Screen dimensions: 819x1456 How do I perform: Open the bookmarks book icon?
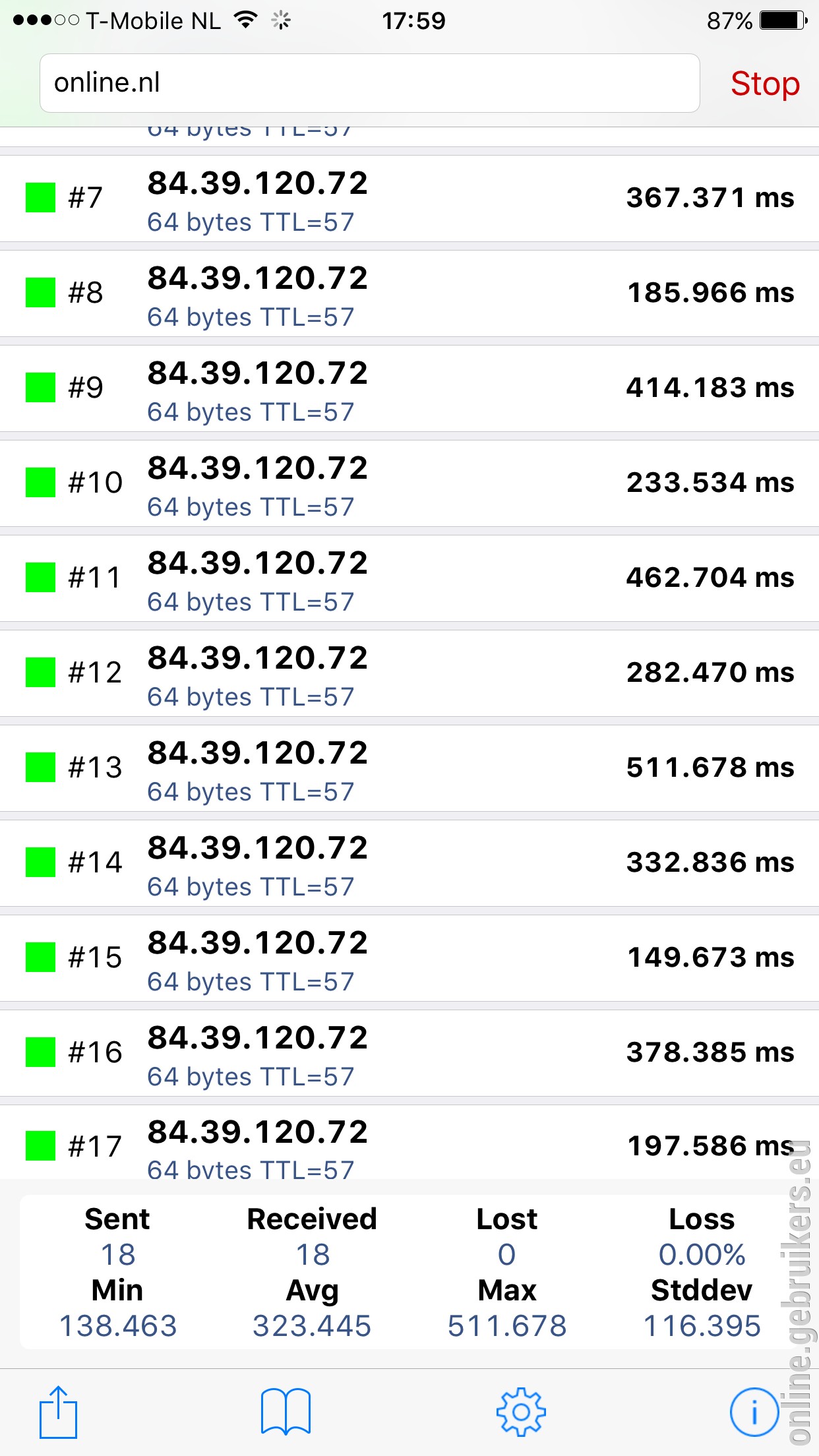tap(286, 1412)
